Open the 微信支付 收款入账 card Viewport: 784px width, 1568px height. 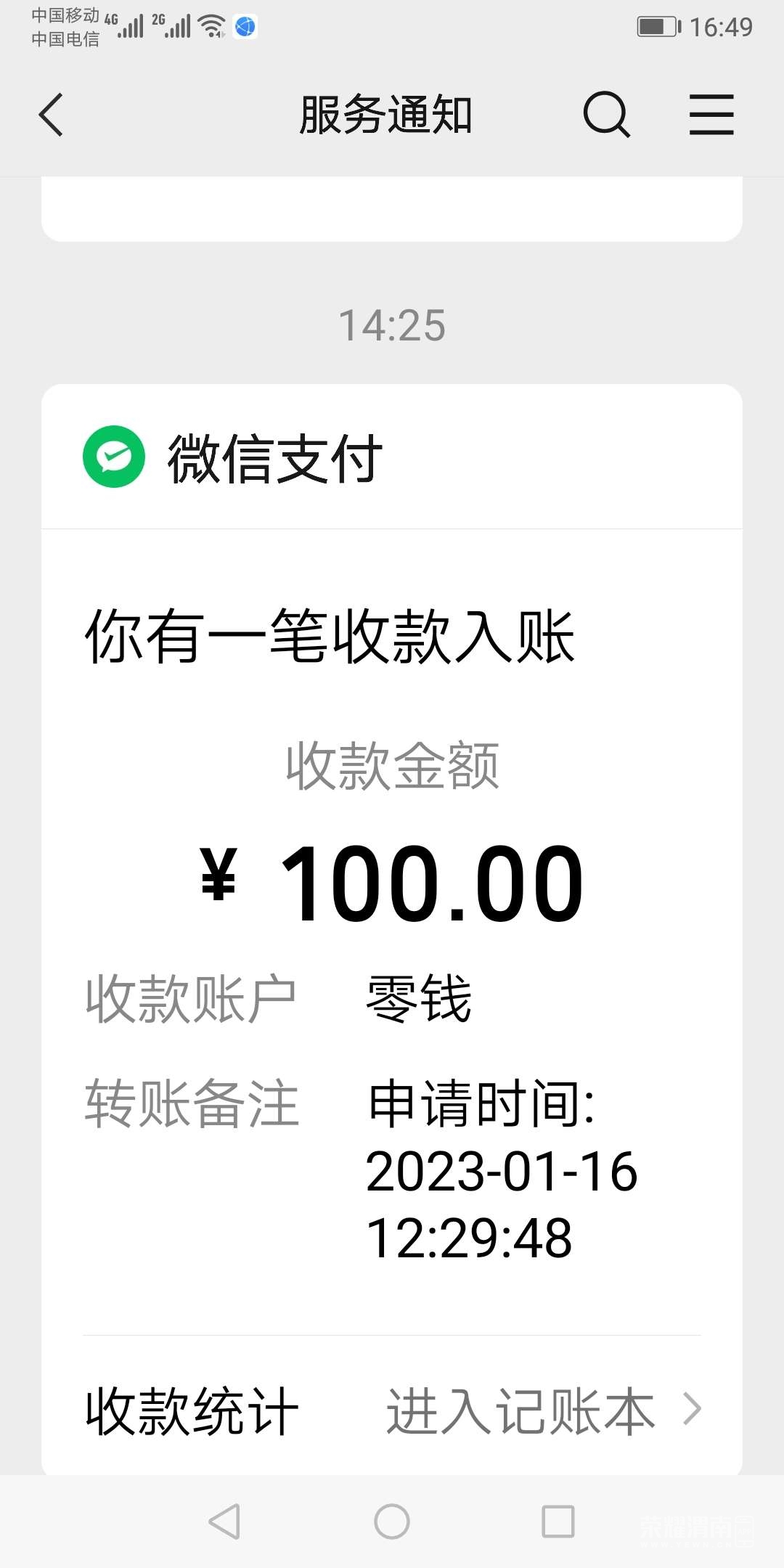coord(392,871)
